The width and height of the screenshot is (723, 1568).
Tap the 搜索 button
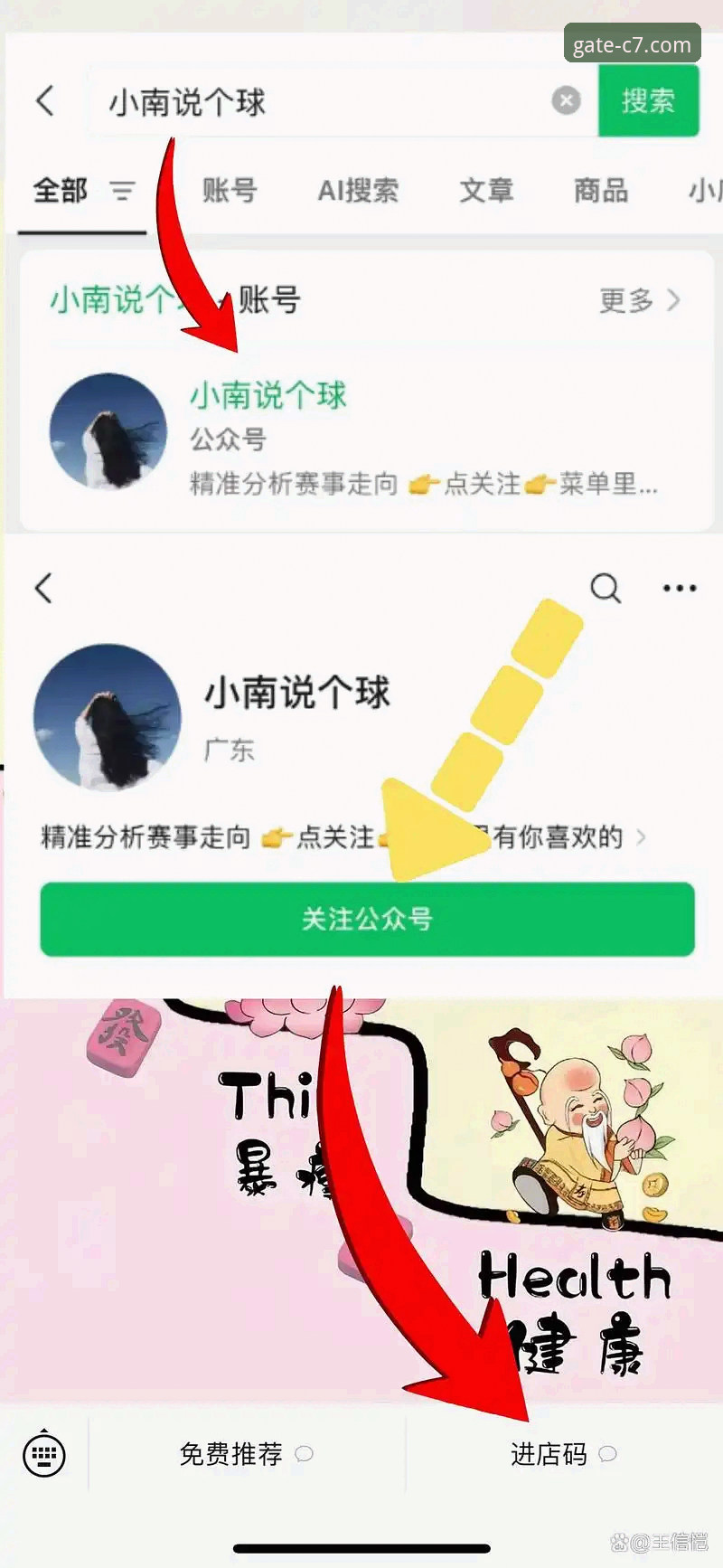point(649,100)
